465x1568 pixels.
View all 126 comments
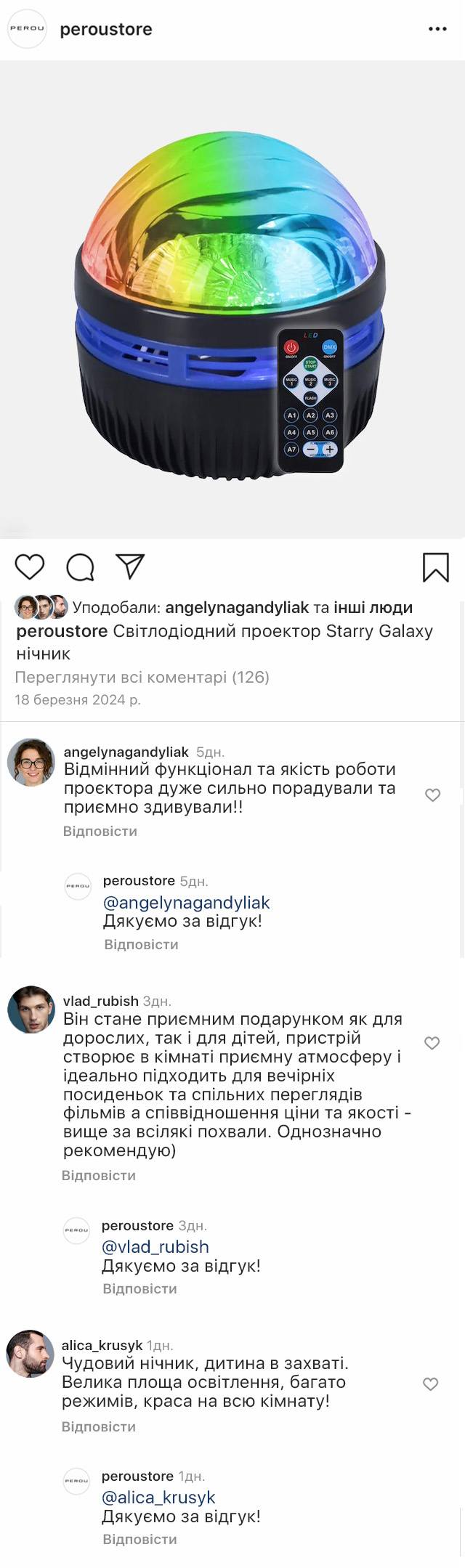coord(142,677)
